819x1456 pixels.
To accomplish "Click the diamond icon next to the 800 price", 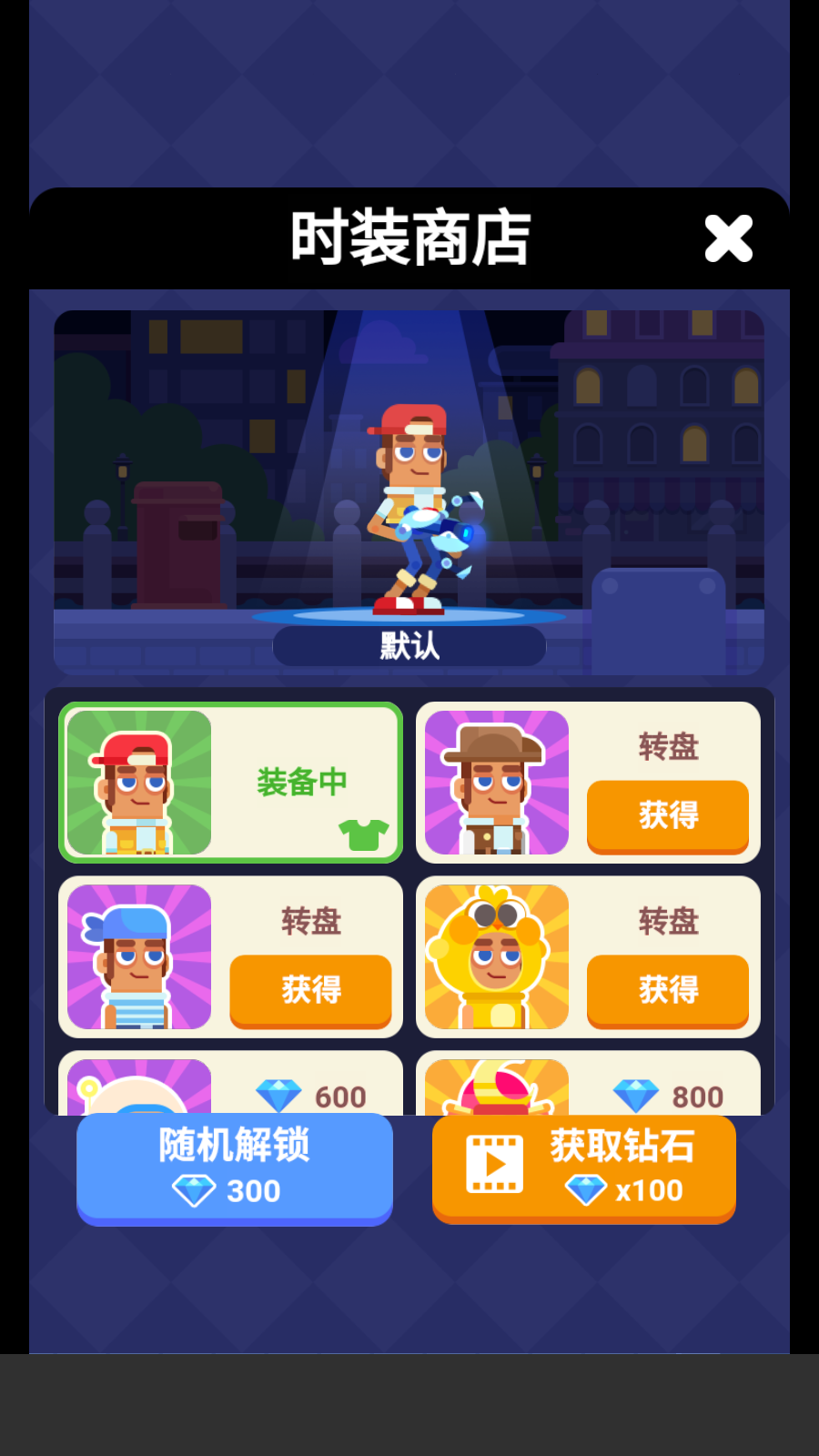I will [638, 1095].
